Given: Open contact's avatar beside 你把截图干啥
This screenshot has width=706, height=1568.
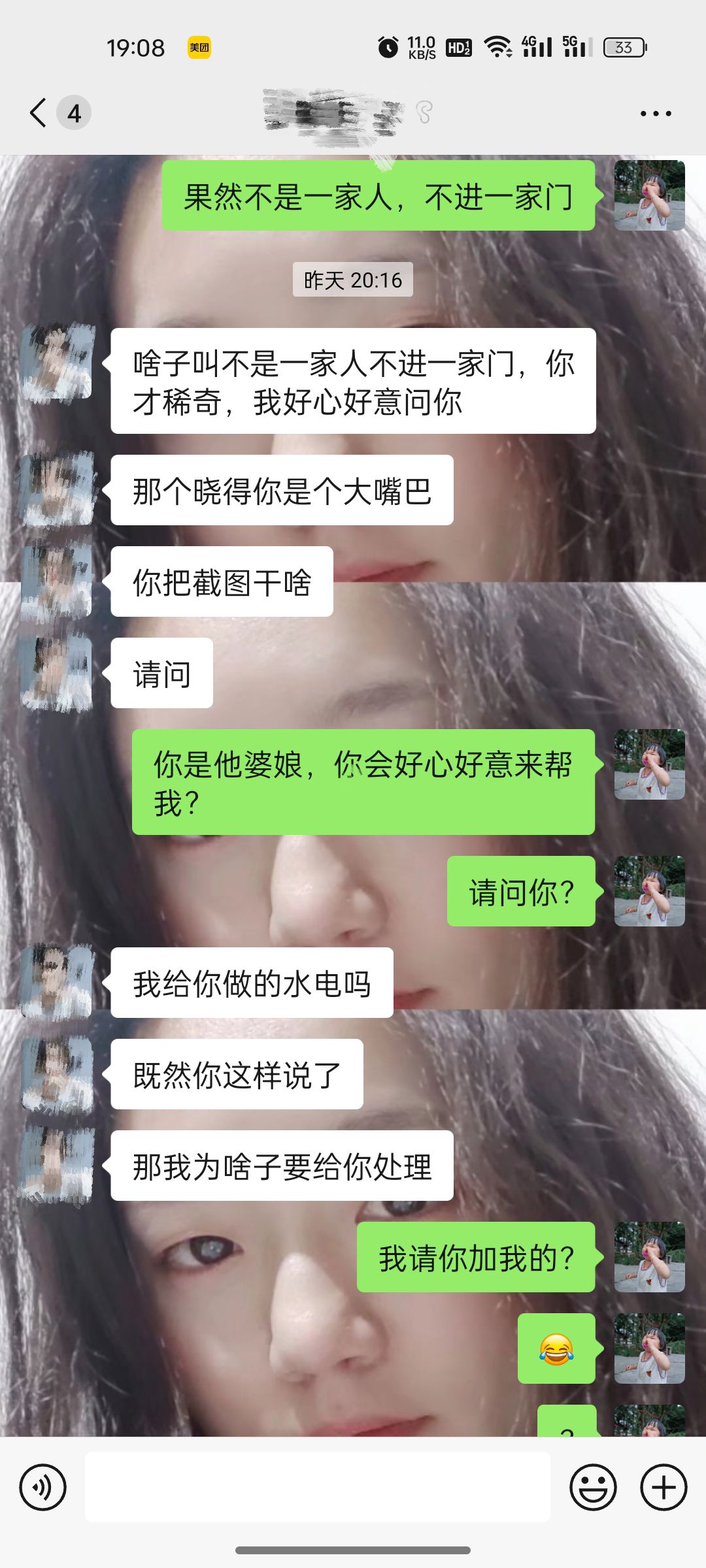Looking at the screenshot, I should click(x=56, y=581).
